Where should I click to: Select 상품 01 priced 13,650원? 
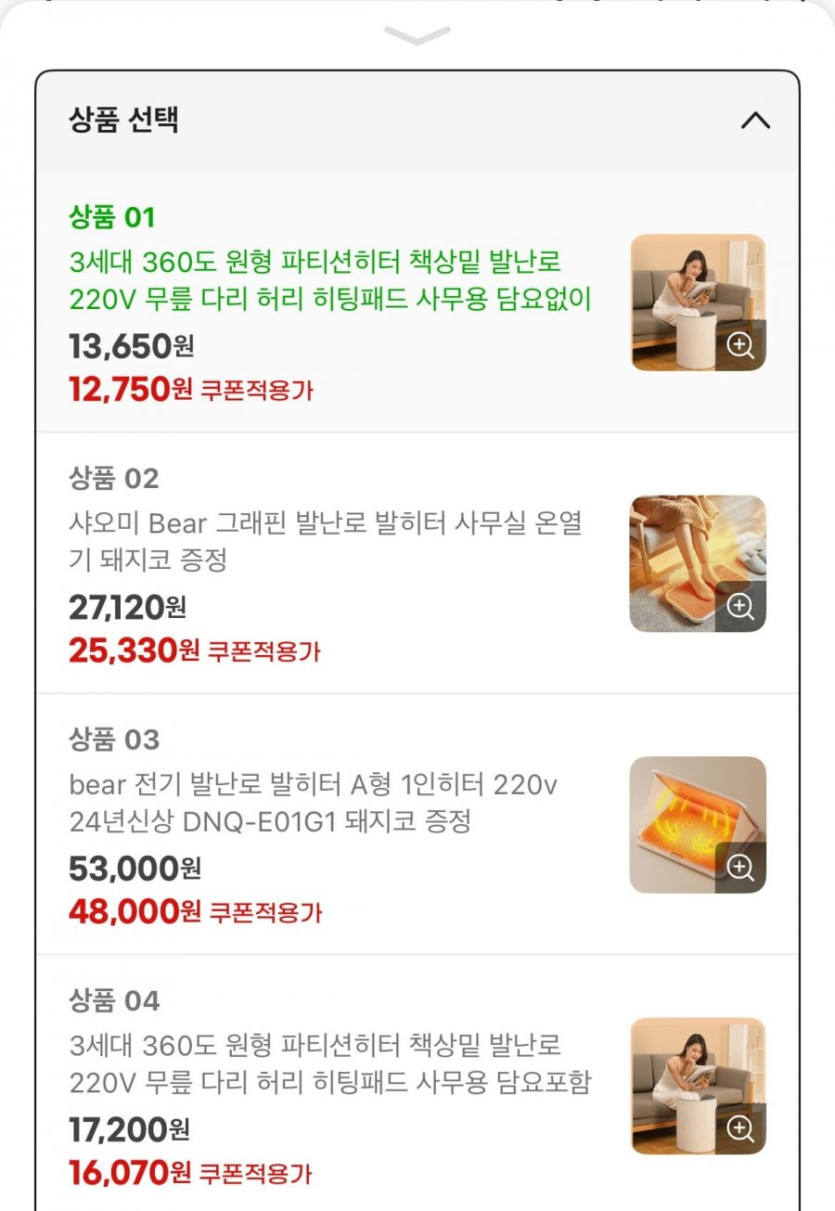330,300
